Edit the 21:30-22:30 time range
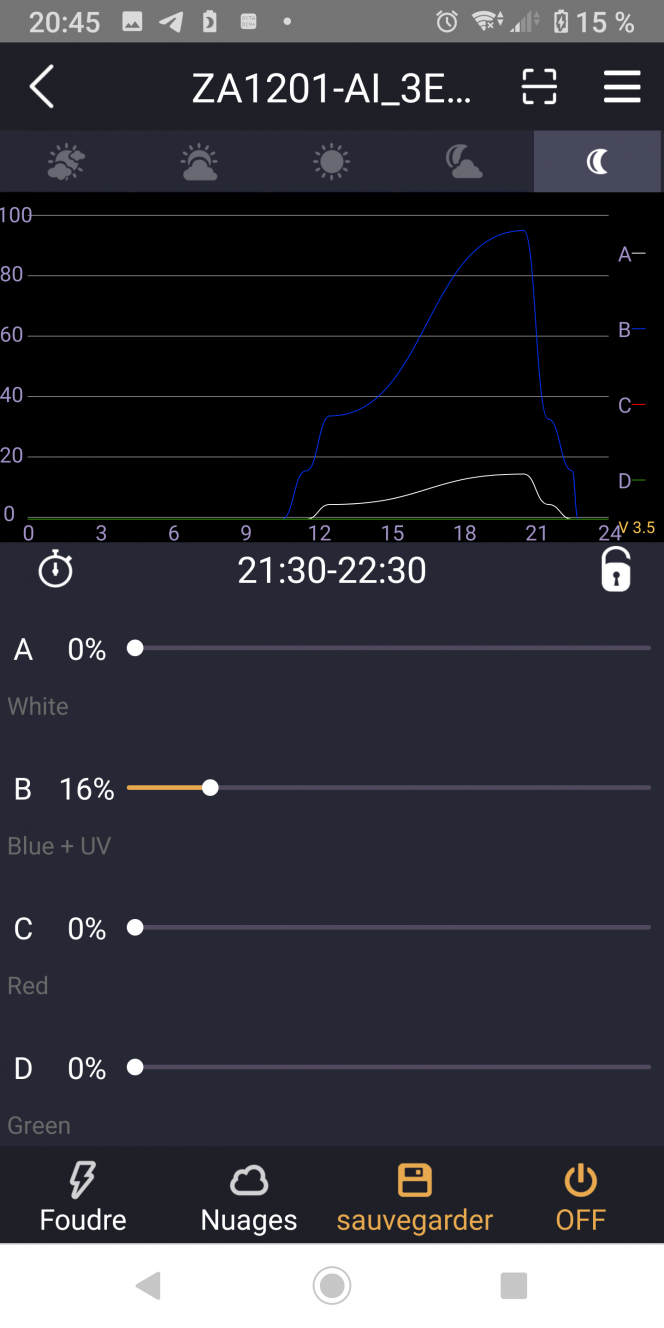This screenshot has height=1328, width=664. (332, 570)
